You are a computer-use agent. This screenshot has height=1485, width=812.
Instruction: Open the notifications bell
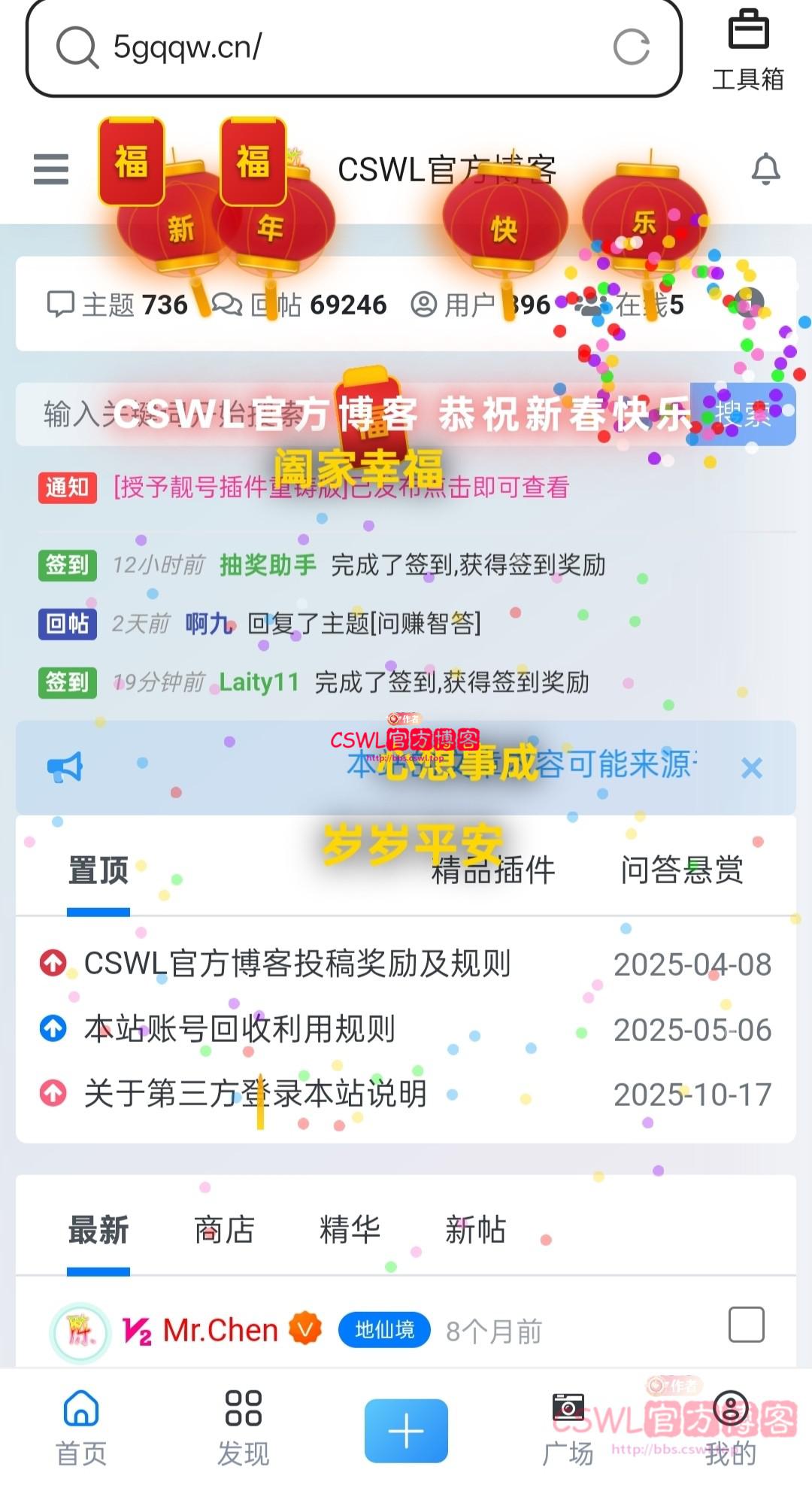(x=765, y=169)
